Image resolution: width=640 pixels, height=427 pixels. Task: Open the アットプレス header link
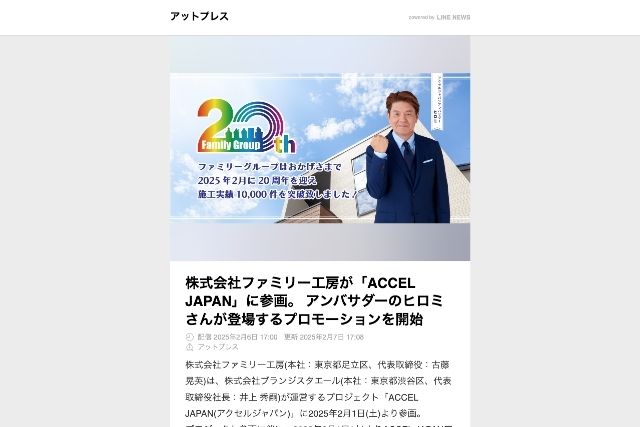coord(199,16)
